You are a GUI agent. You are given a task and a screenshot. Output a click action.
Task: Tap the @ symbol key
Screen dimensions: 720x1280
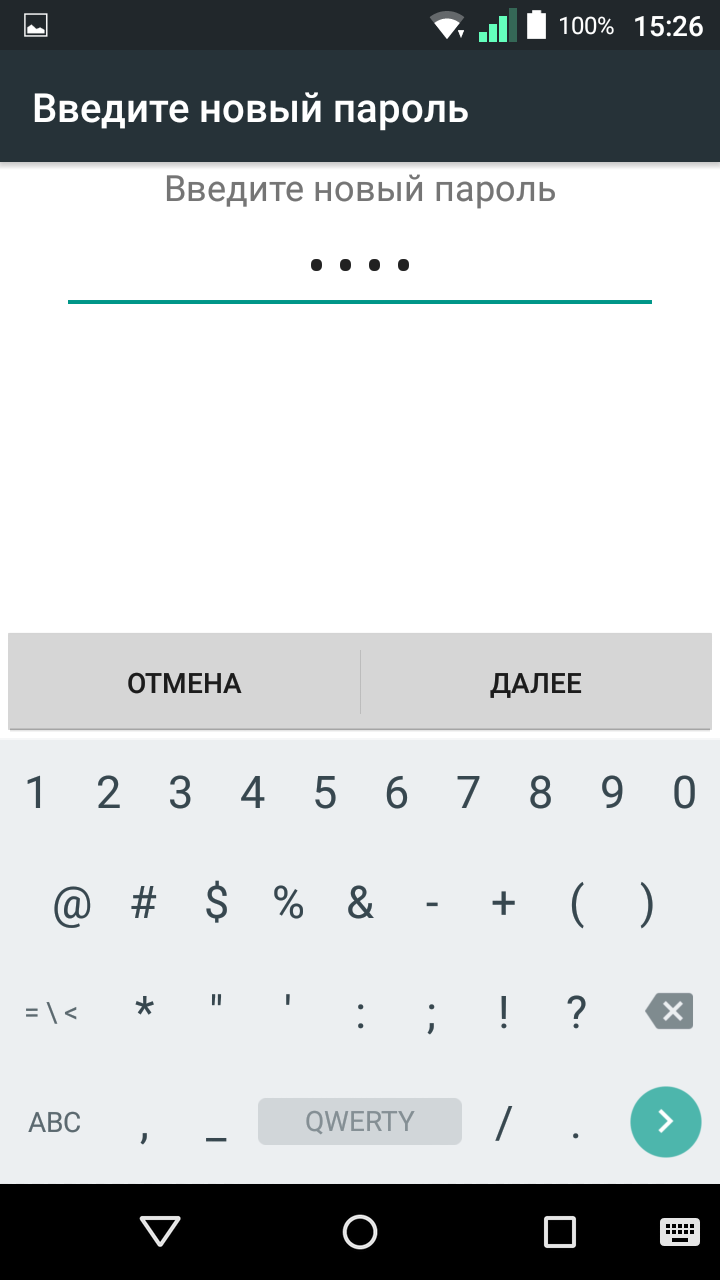click(x=72, y=906)
